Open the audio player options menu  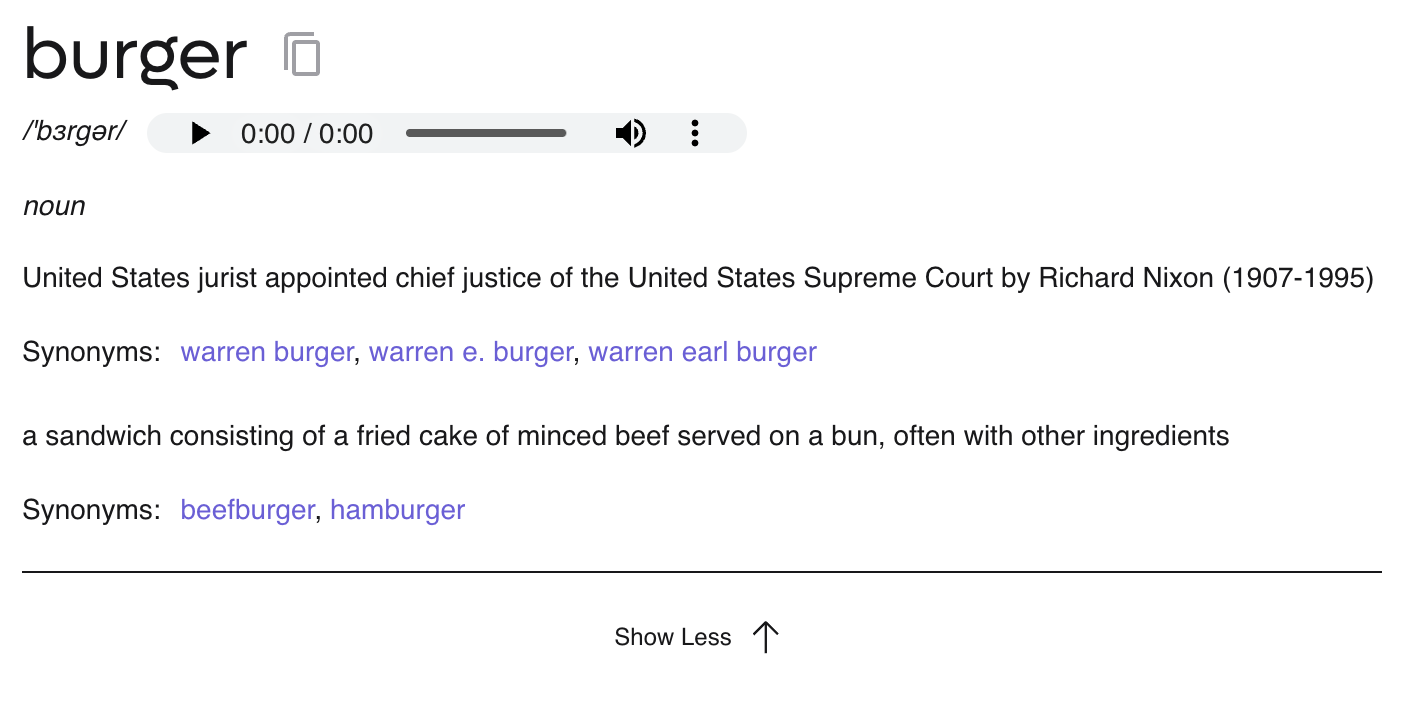point(695,133)
